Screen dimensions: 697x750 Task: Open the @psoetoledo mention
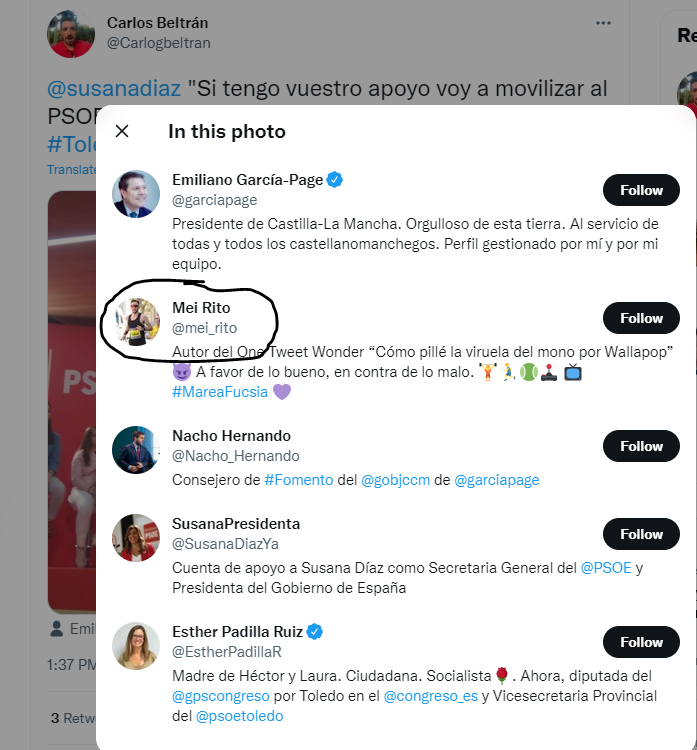[x=240, y=716]
